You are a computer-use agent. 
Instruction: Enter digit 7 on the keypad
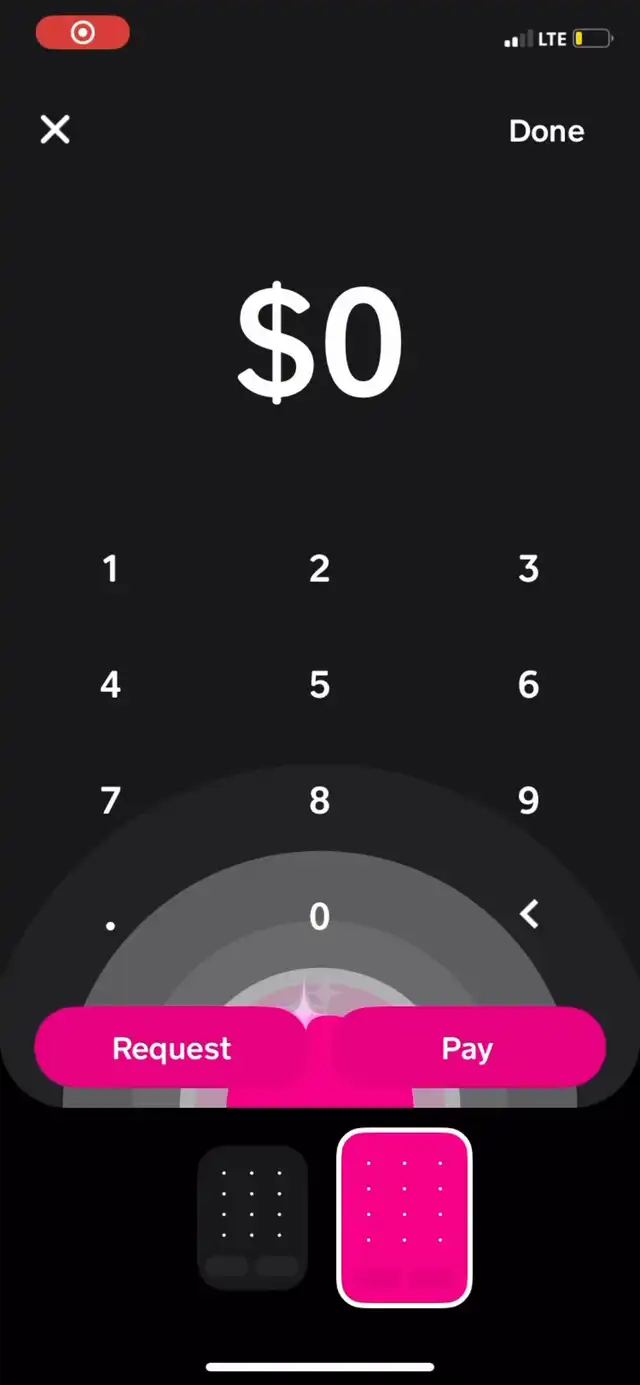coord(110,800)
